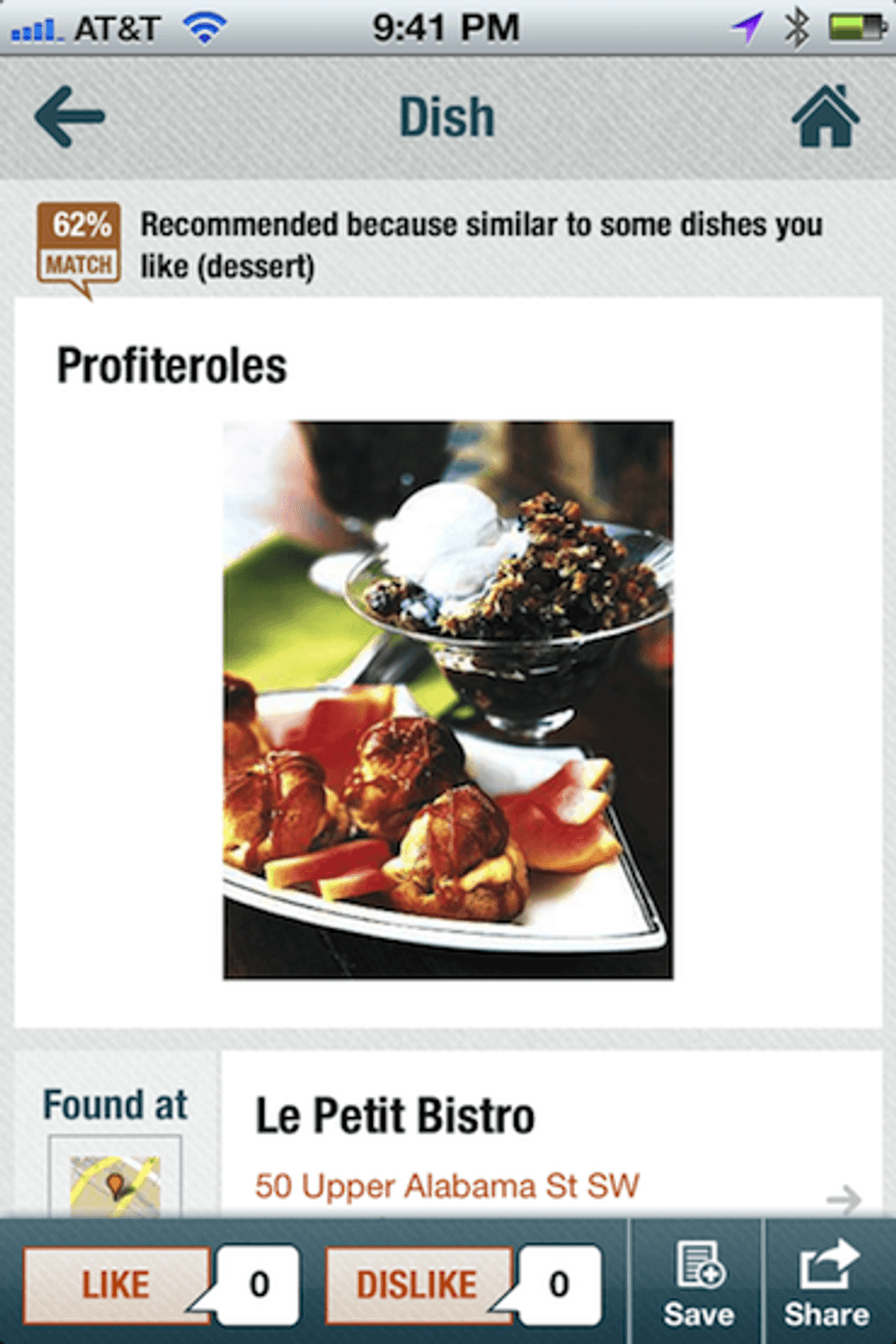This screenshot has width=896, height=1344.
Task: Tap the right chevron next to the restaurant
Action: coord(841,1198)
